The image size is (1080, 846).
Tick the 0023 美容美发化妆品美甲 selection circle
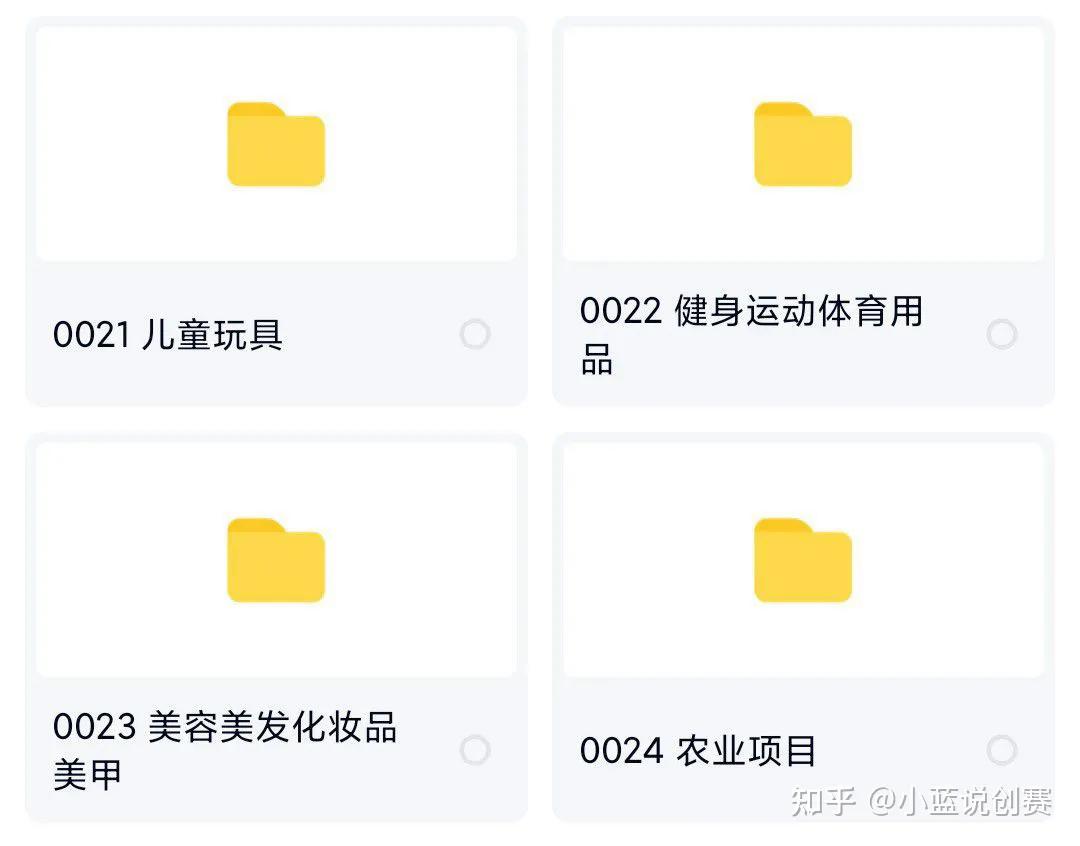(475, 750)
